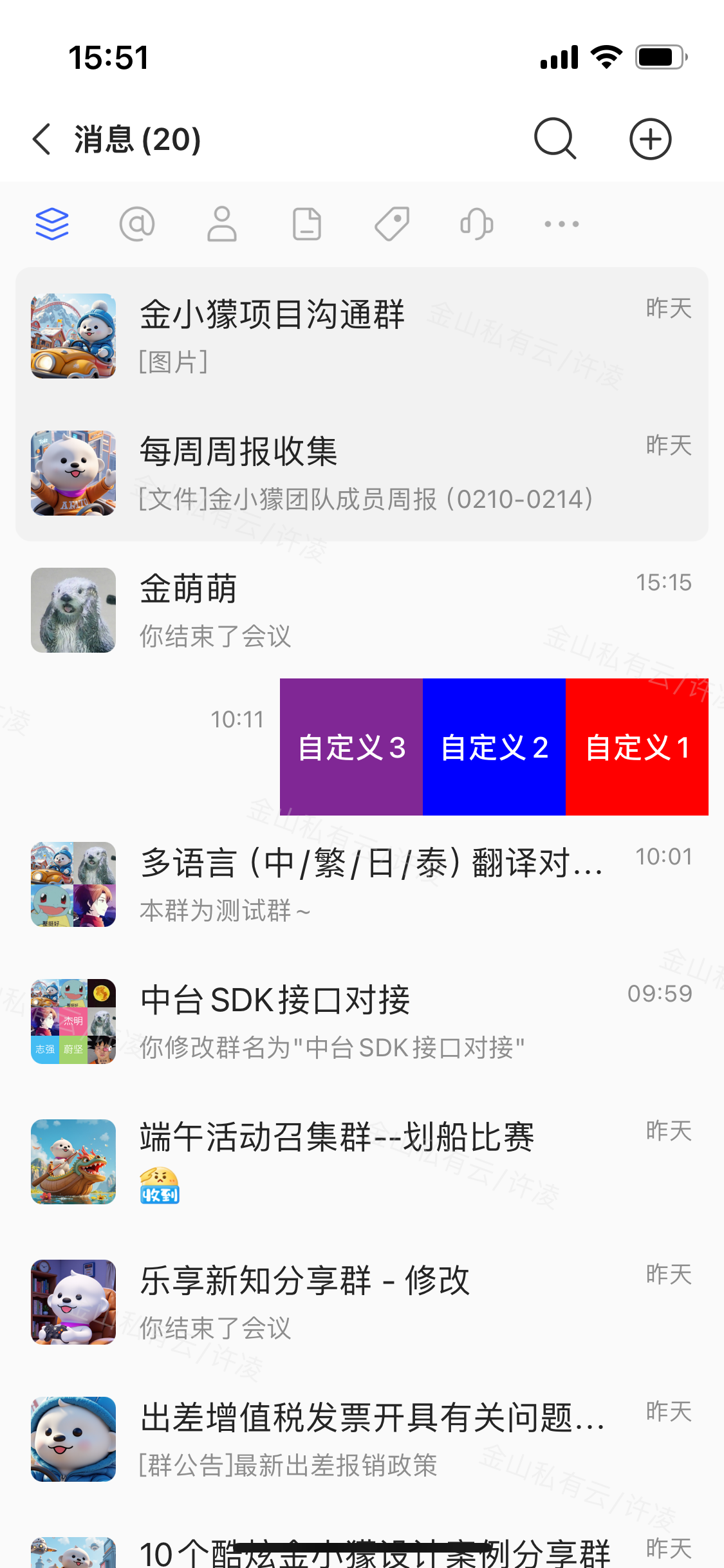Switch to the all-messages layers filter

pyautogui.click(x=52, y=224)
